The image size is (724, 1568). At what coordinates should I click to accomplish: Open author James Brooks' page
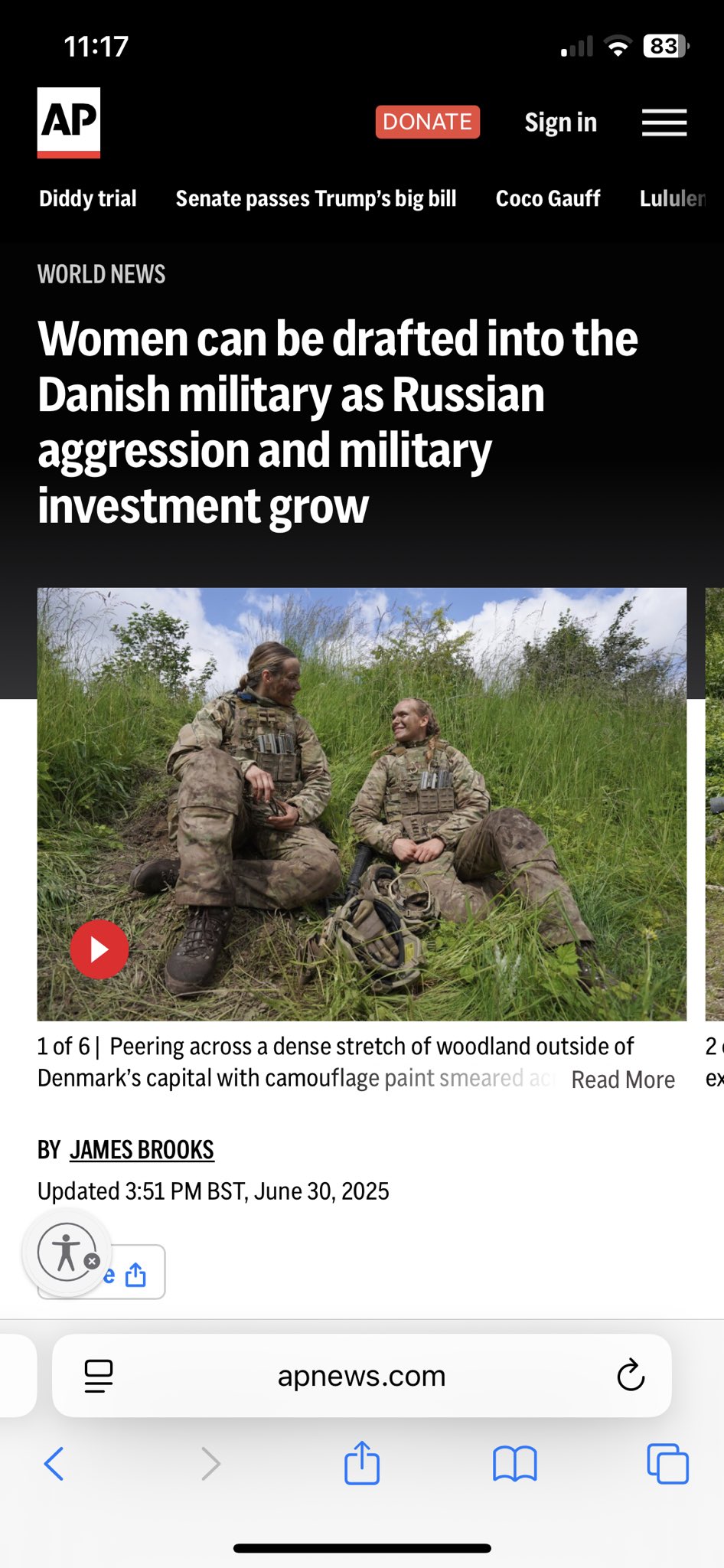click(x=142, y=1150)
